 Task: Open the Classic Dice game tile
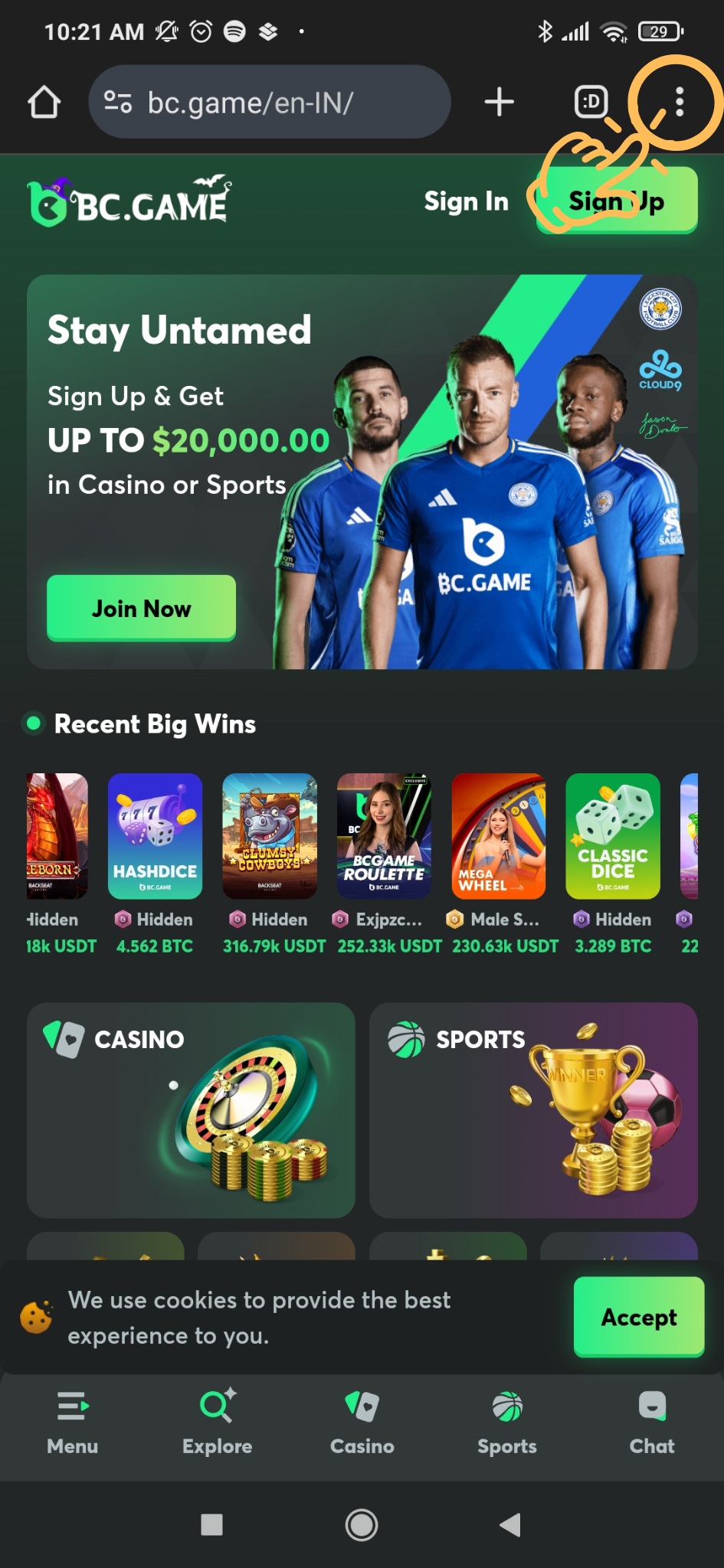tap(613, 835)
